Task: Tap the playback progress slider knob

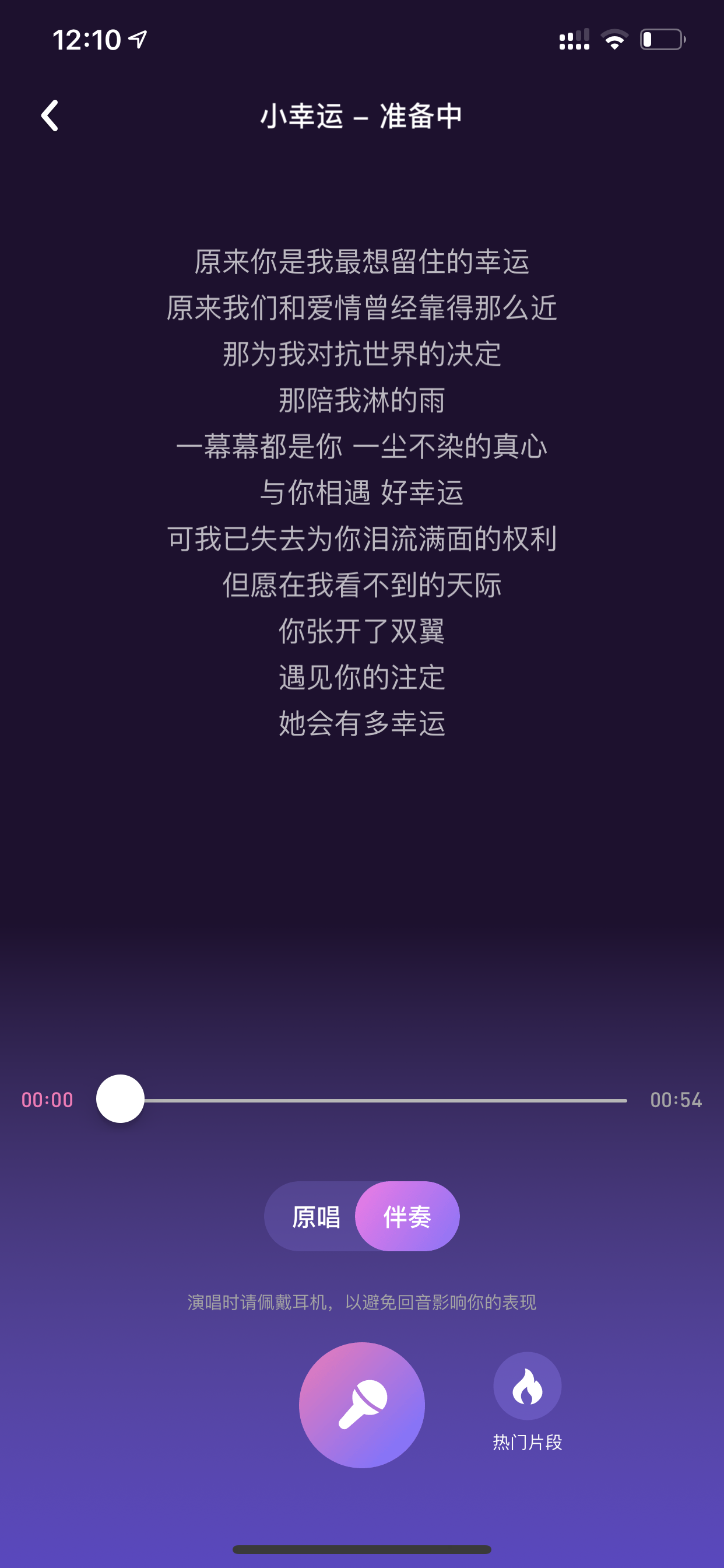Action: (x=121, y=1100)
